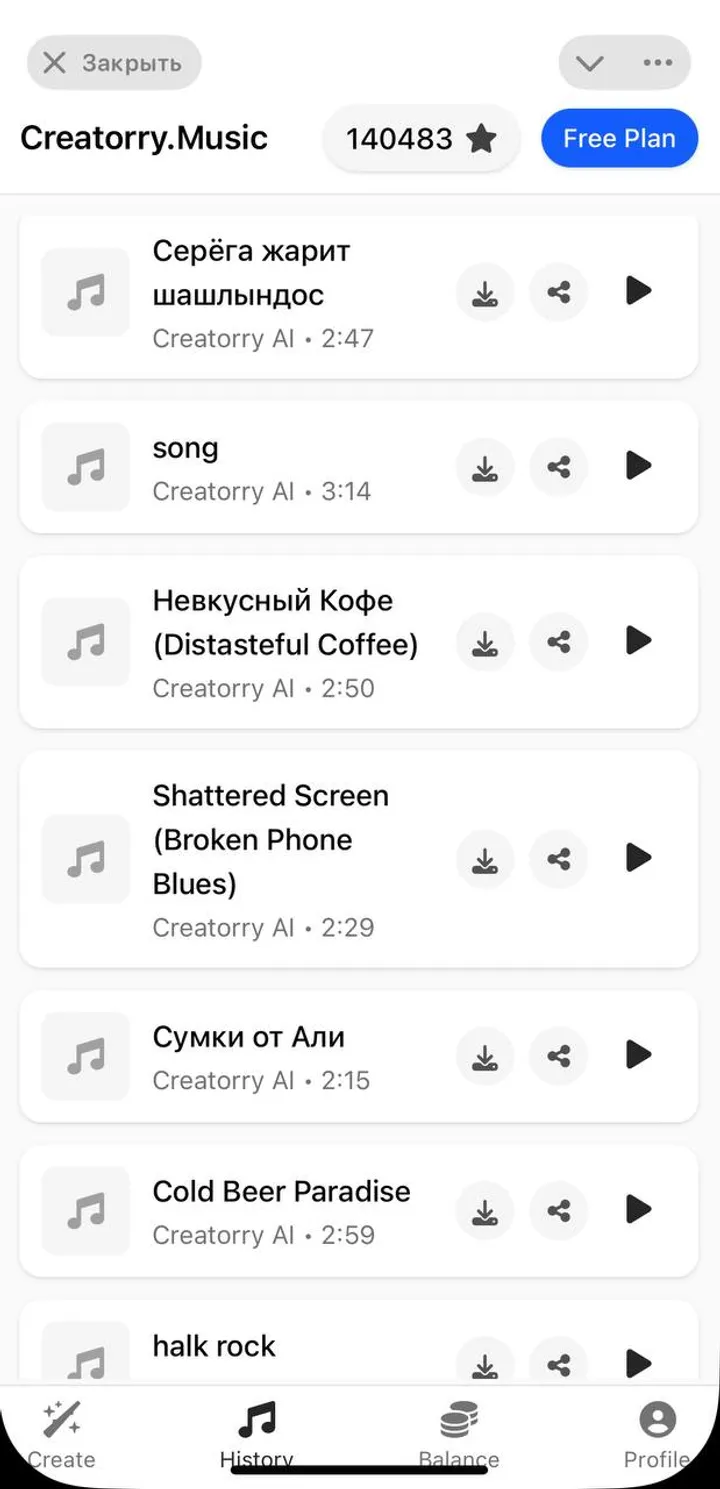Play "Shattered Screen (Broken Phone Blues)"
Viewport: 720px width, 1489px height.
[638, 858]
